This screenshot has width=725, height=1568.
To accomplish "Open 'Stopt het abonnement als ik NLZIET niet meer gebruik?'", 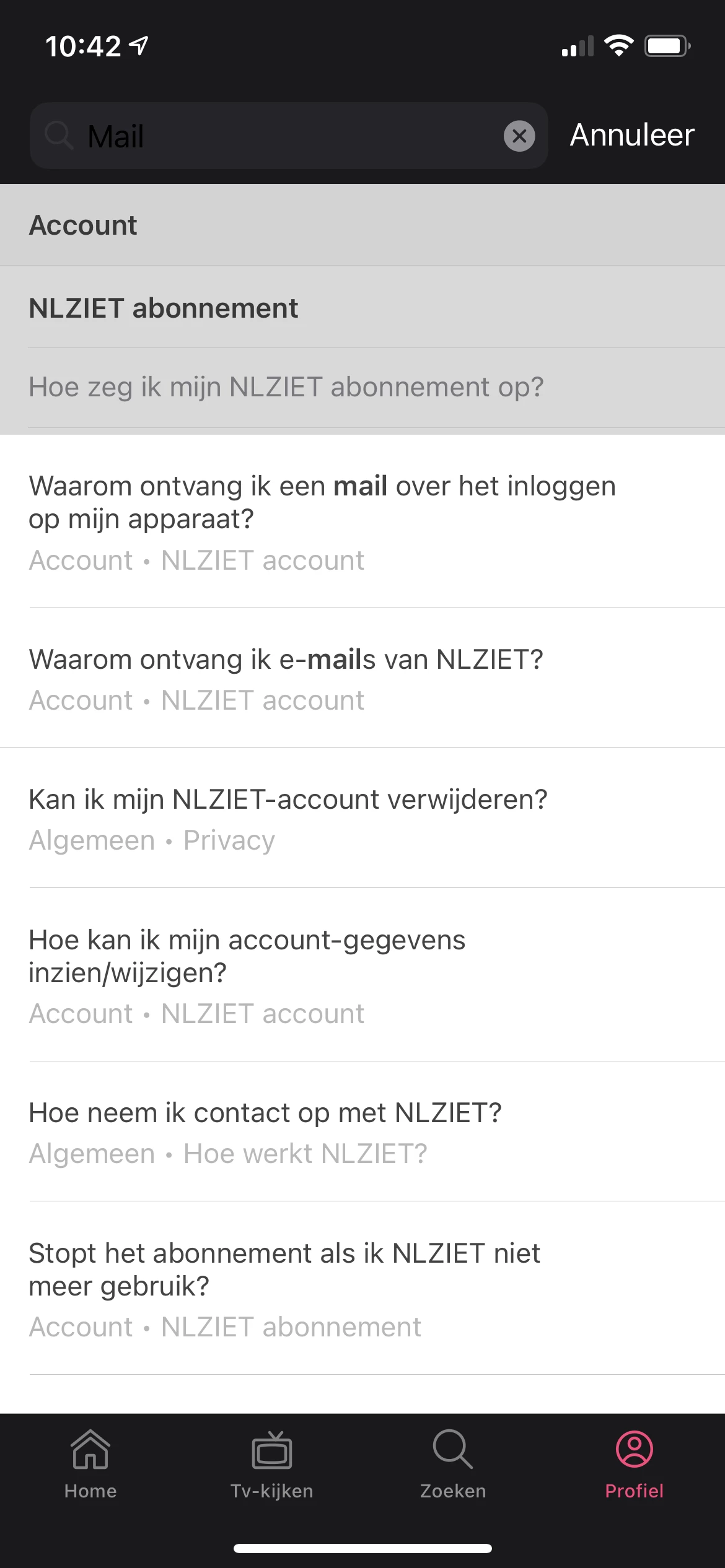I will click(x=285, y=1288).
